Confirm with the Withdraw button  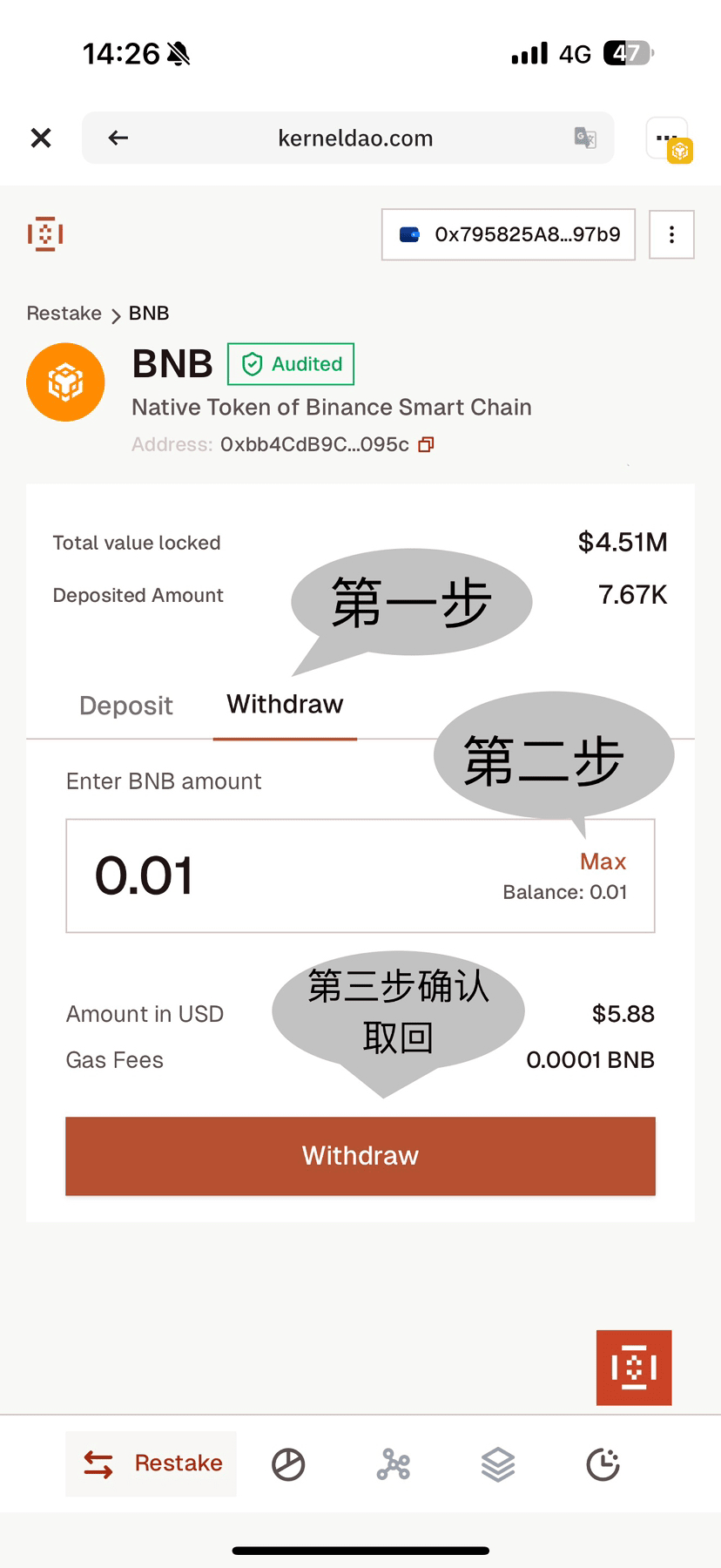(360, 1156)
